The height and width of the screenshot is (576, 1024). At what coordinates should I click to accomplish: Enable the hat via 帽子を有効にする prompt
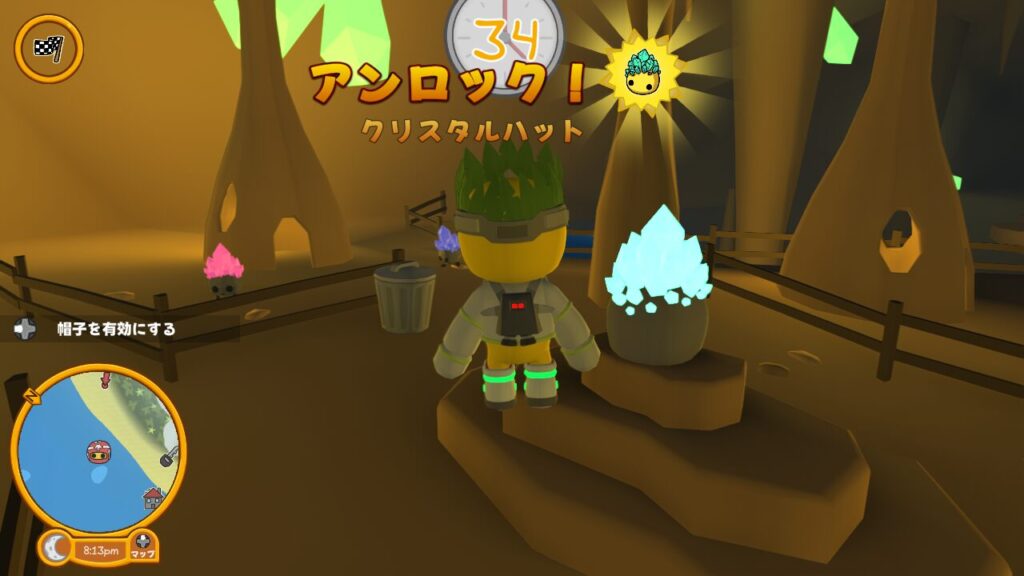pos(100,328)
